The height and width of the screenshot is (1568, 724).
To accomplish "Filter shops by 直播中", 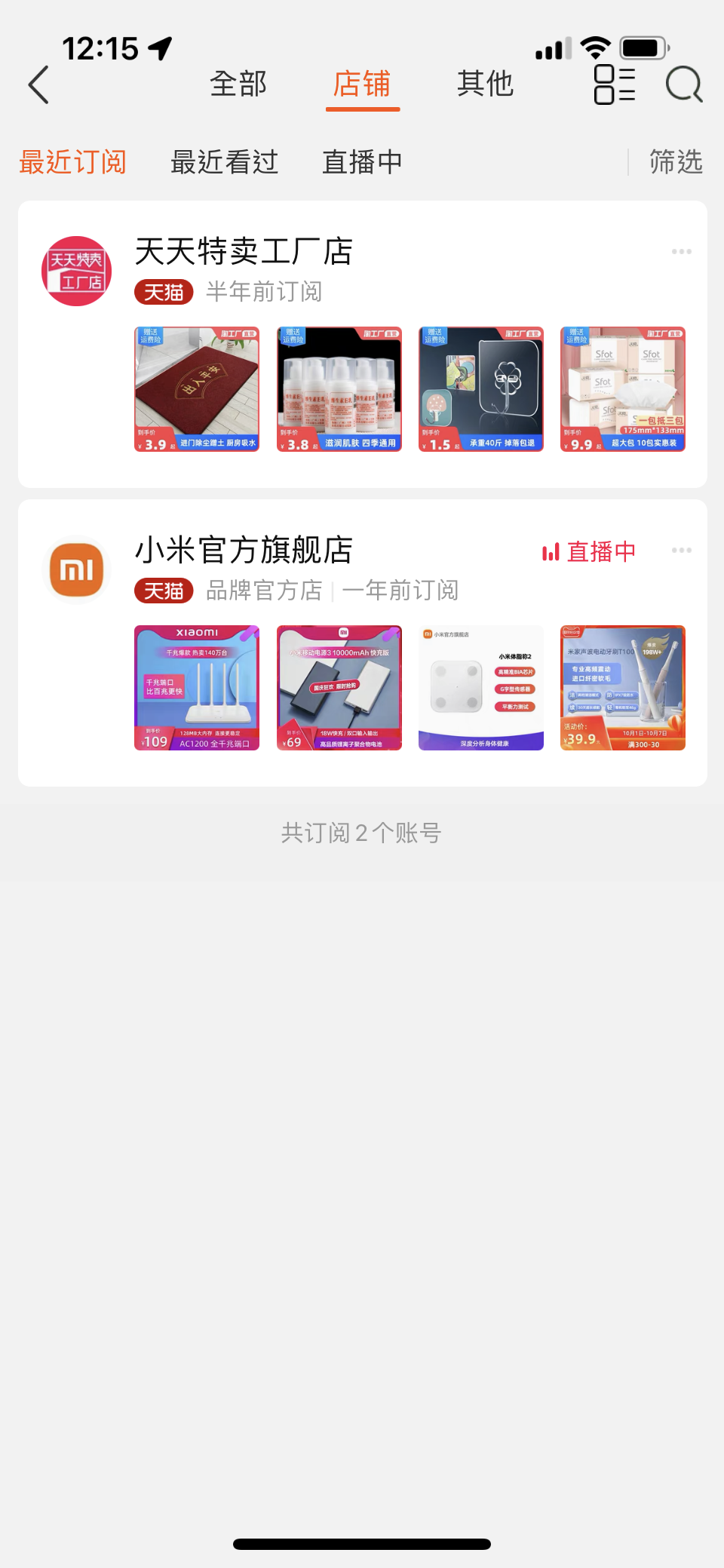I will (x=362, y=162).
